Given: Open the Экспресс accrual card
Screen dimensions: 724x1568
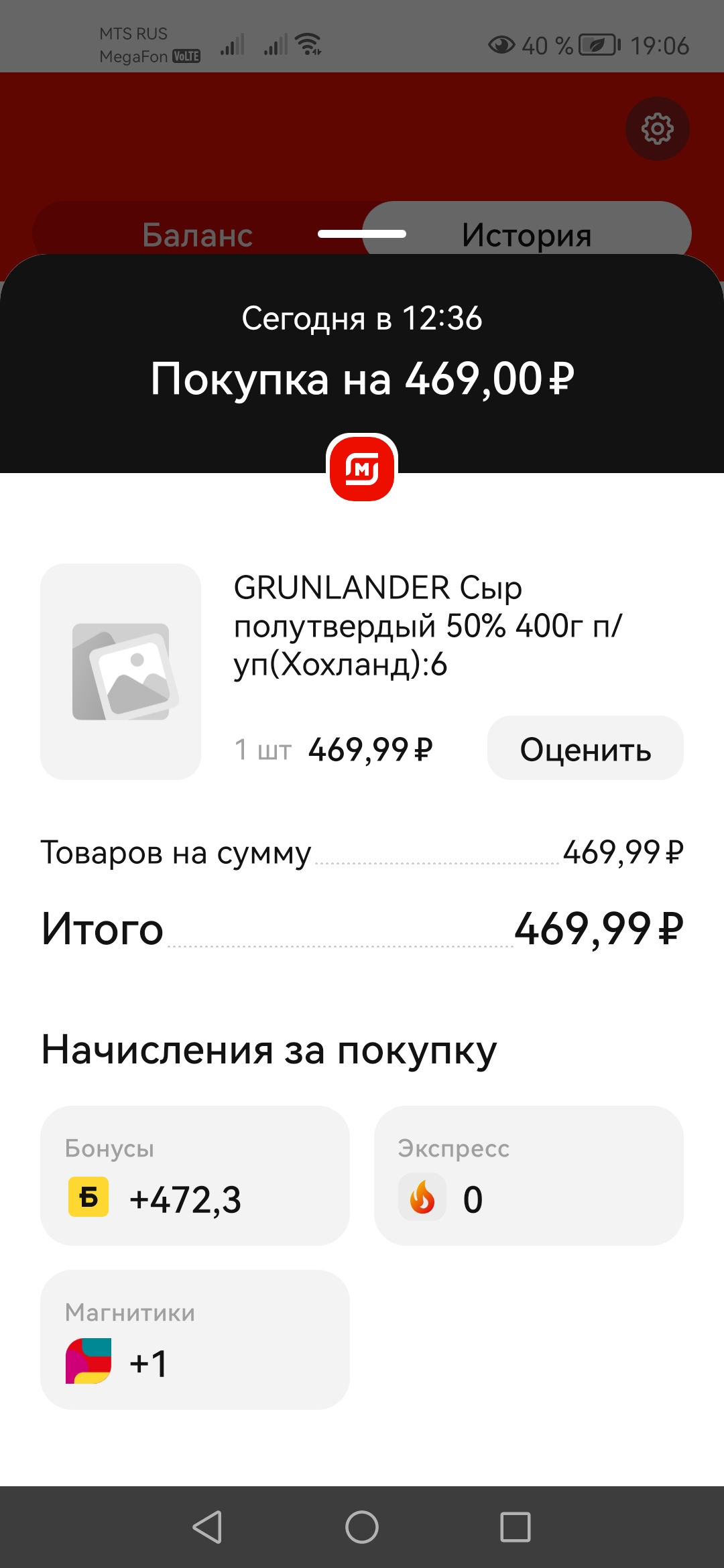Looking at the screenshot, I should (529, 1175).
